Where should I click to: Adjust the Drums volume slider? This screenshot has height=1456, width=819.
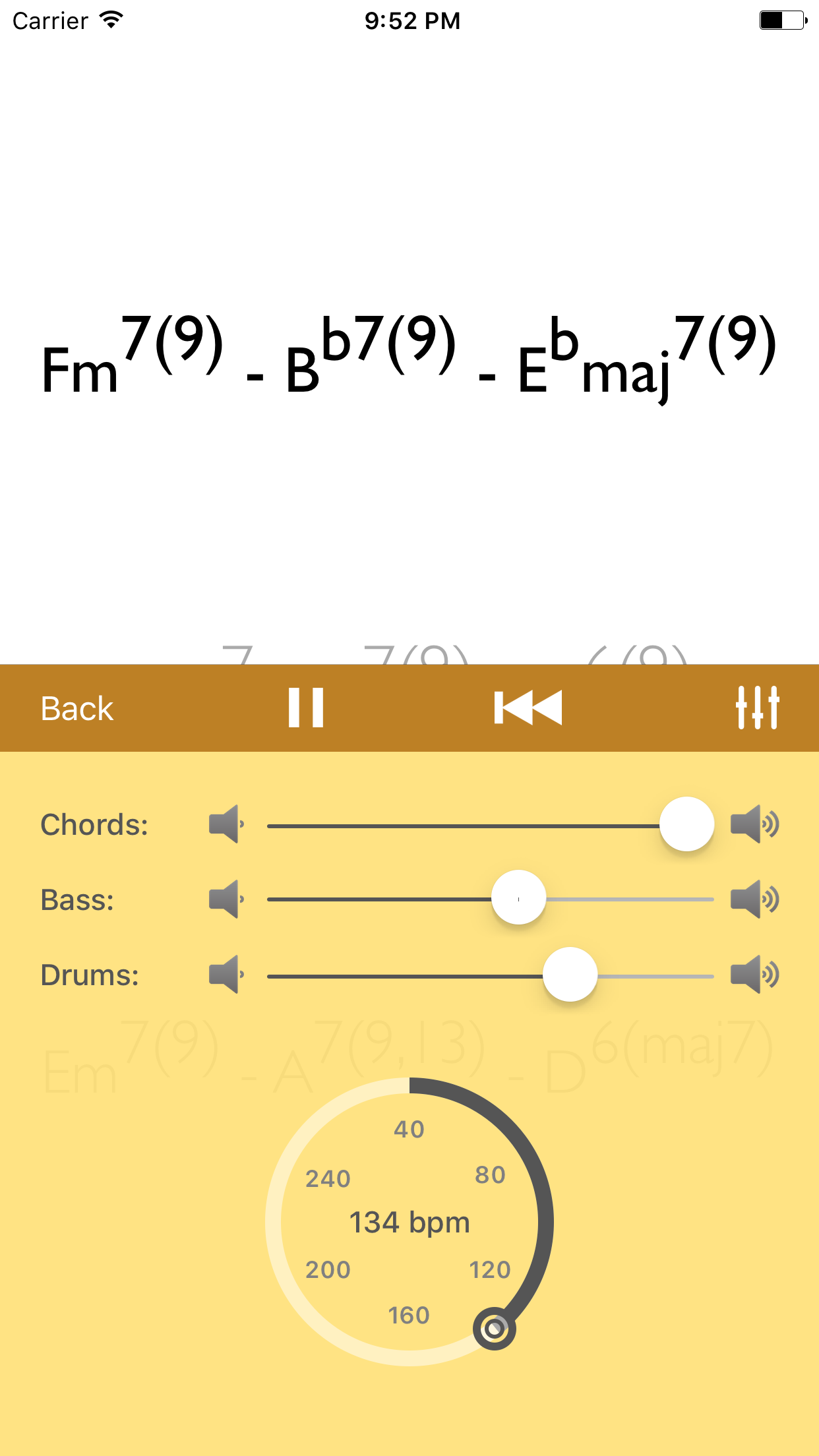point(570,975)
